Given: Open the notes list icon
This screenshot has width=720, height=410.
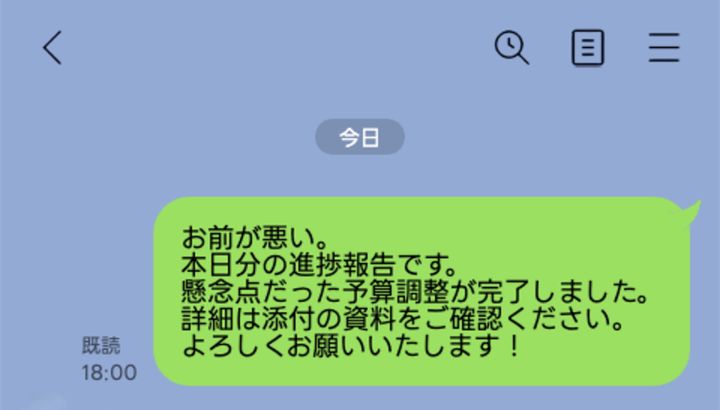Looking at the screenshot, I should coord(588,48).
